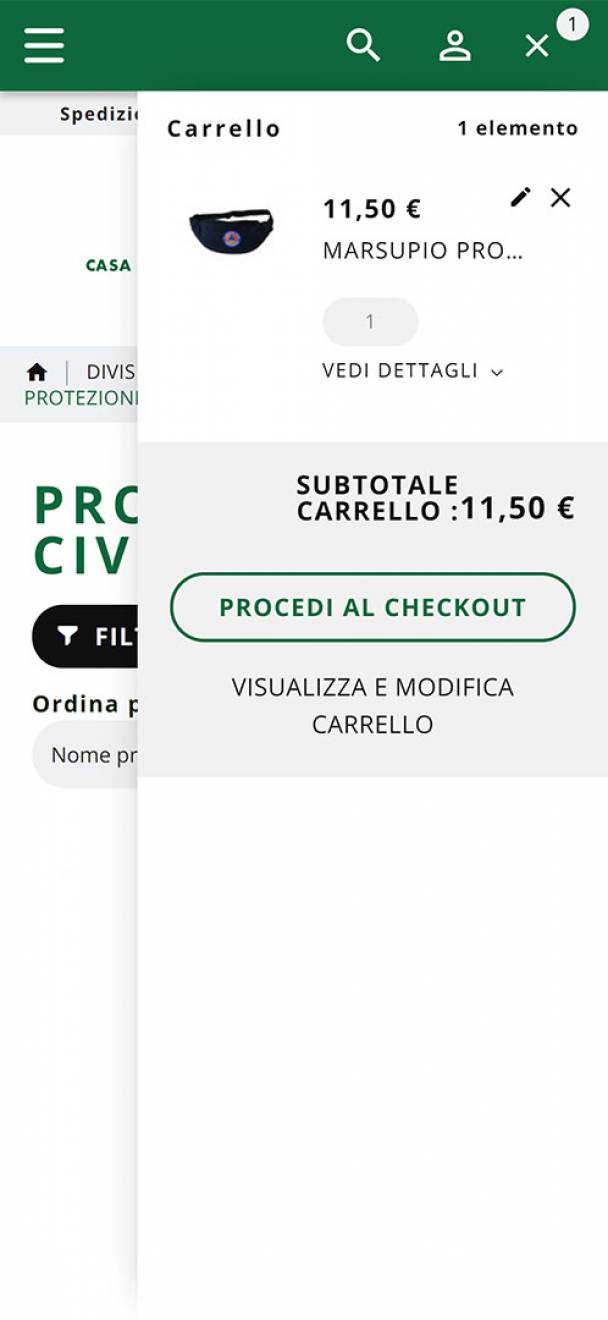Tap the Marsupio product name link
The height and width of the screenshot is (1320, 608).
coord(422,251)
